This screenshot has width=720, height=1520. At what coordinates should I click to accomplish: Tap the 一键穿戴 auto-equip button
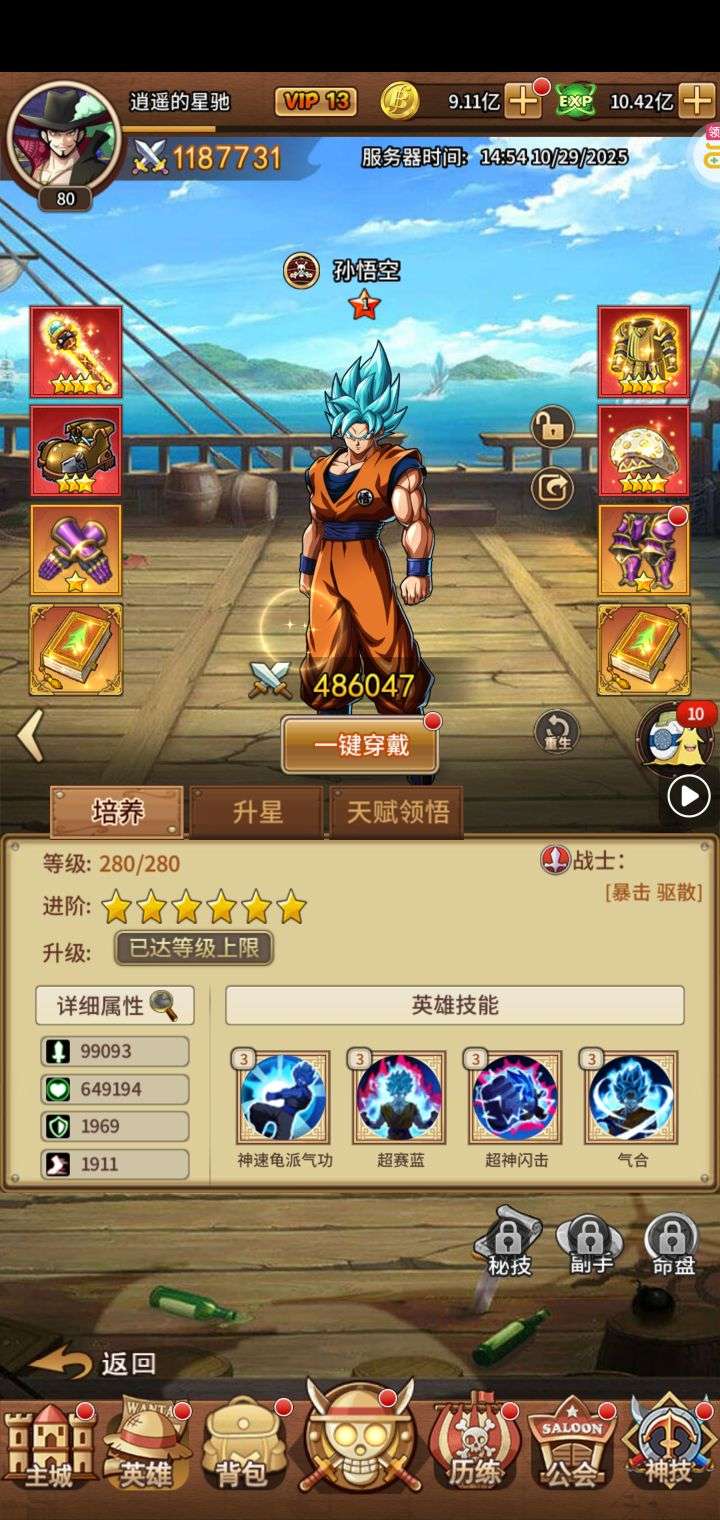(360, 745)
